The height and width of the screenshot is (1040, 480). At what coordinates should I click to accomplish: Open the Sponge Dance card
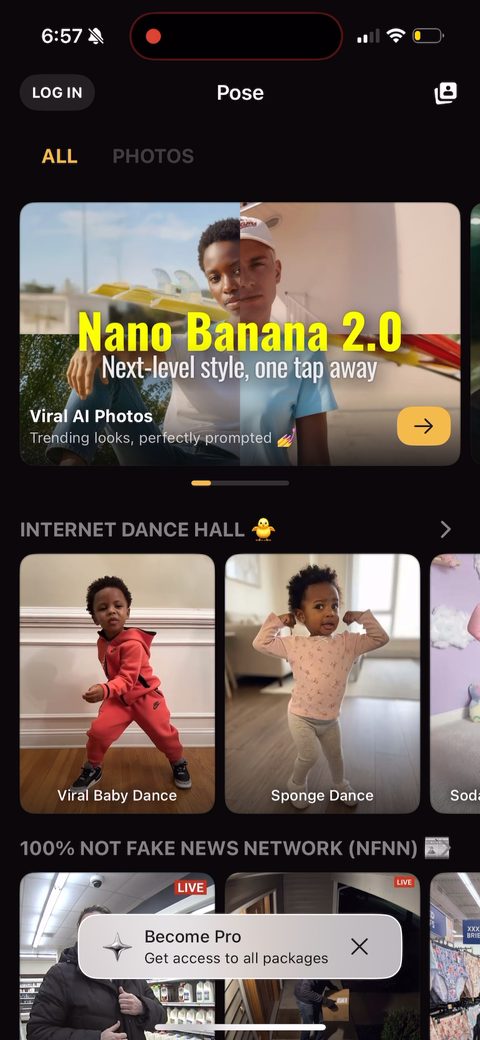pos(322,684)
